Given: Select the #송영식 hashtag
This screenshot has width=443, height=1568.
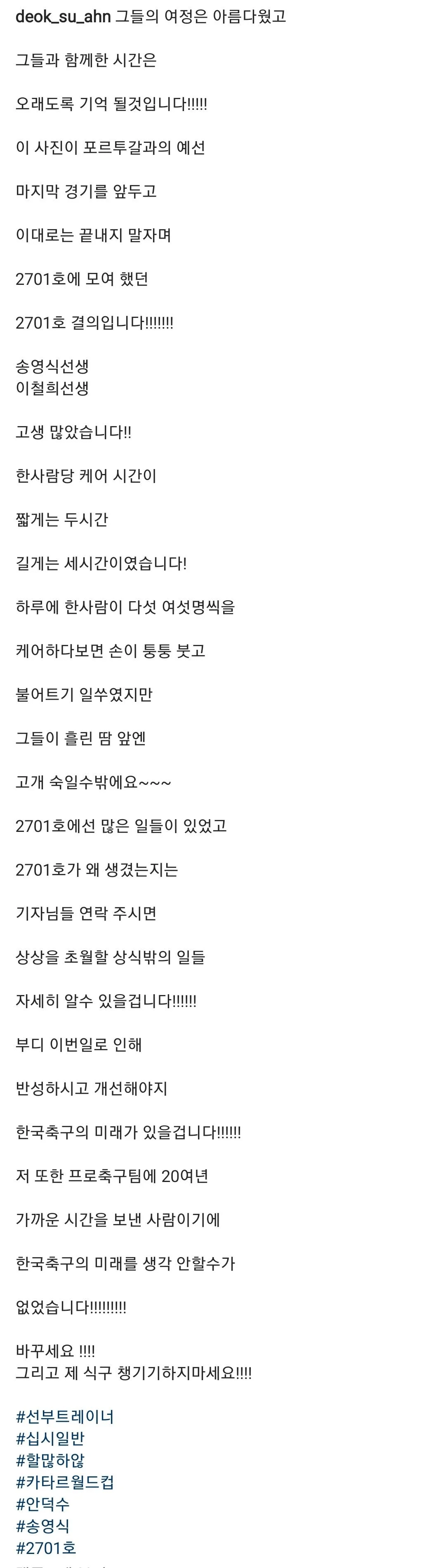Looking at the screenshot, I should (x=42, y=1527).
